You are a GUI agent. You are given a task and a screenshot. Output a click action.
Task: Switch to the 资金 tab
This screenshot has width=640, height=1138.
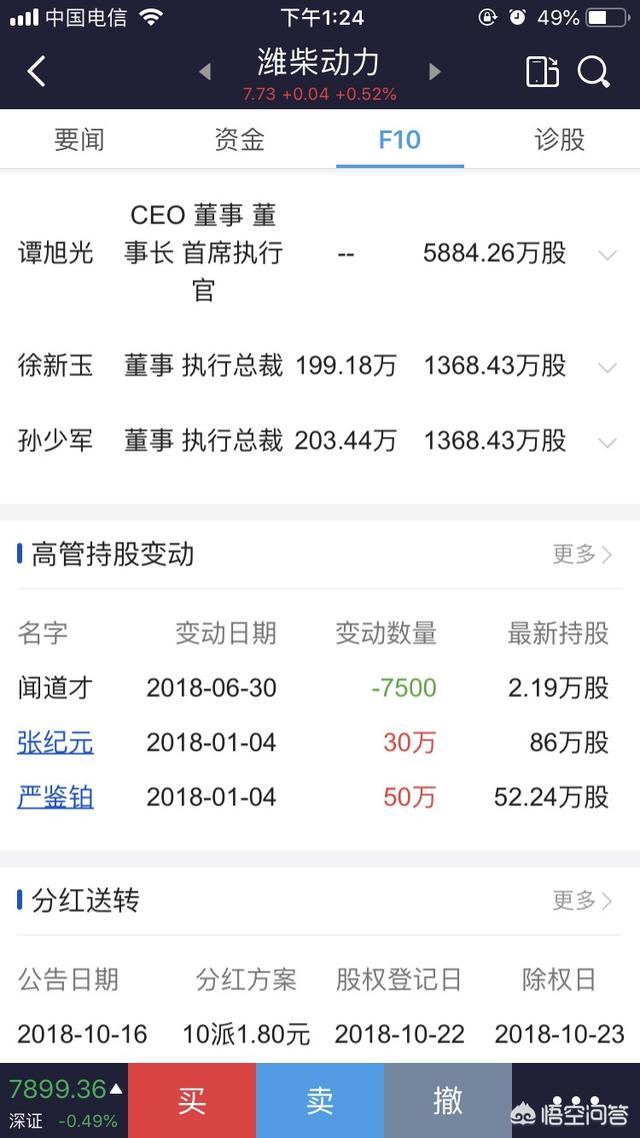239,140
